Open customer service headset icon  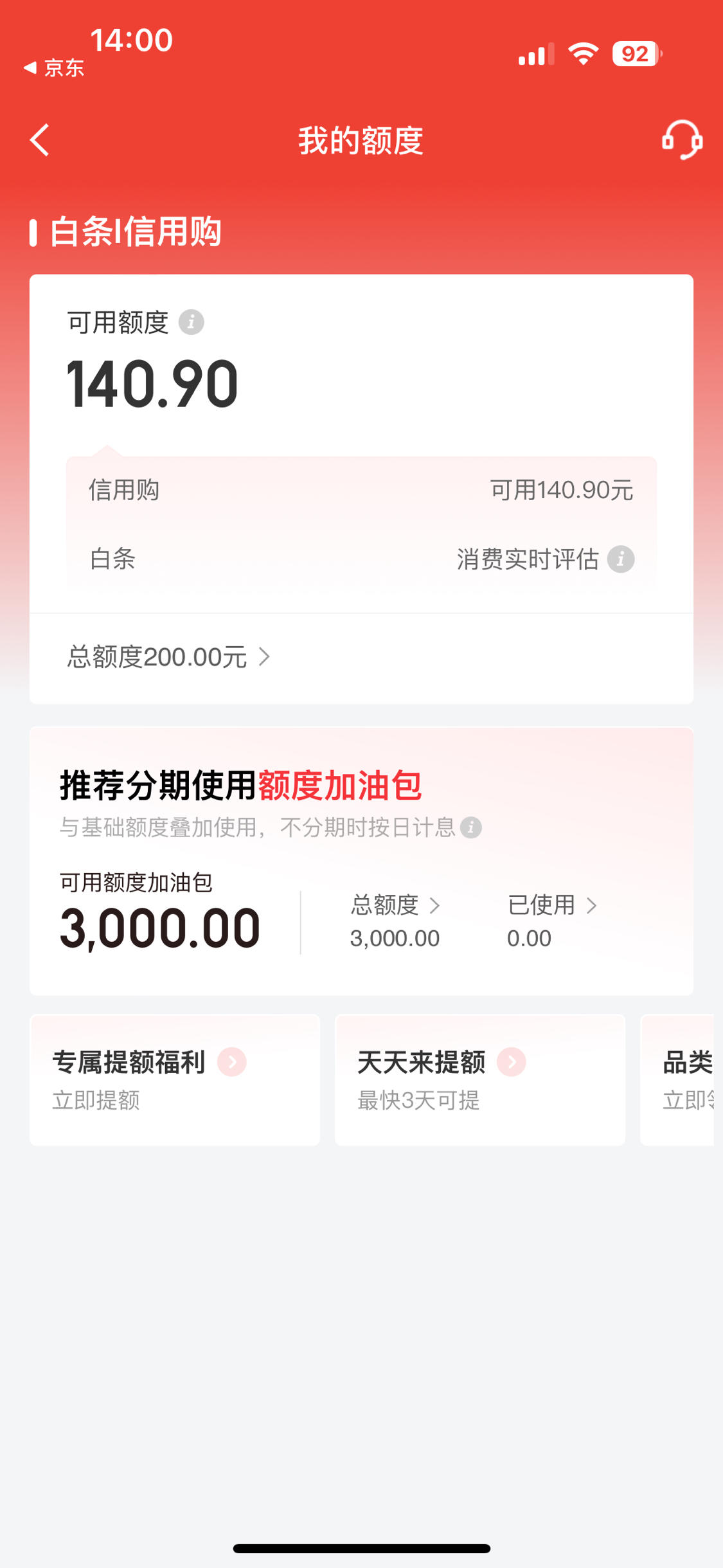click(682, 140)
